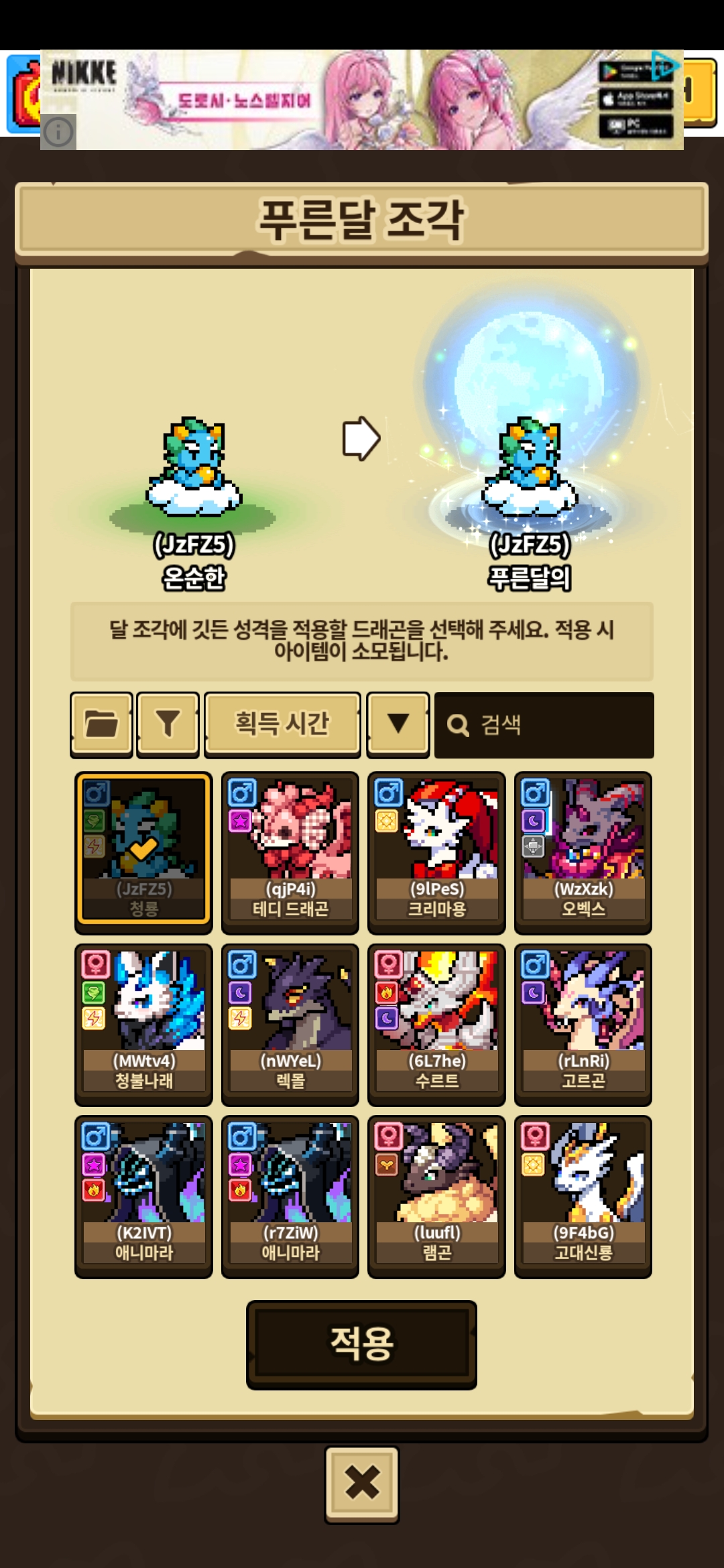724x1568 pixels.
Task: Pick the 렉몰 (nWYeL) dragon card
Action: click(290, 1024)
